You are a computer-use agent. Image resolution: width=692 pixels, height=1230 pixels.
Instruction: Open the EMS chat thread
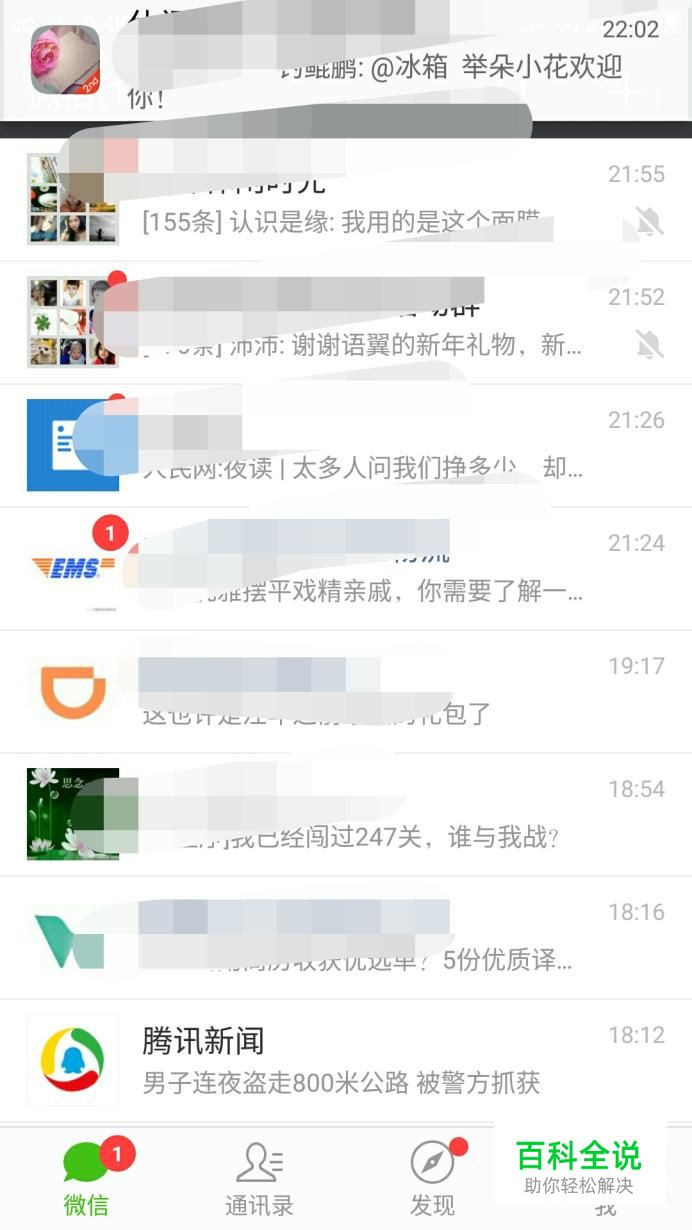point(346,568)
